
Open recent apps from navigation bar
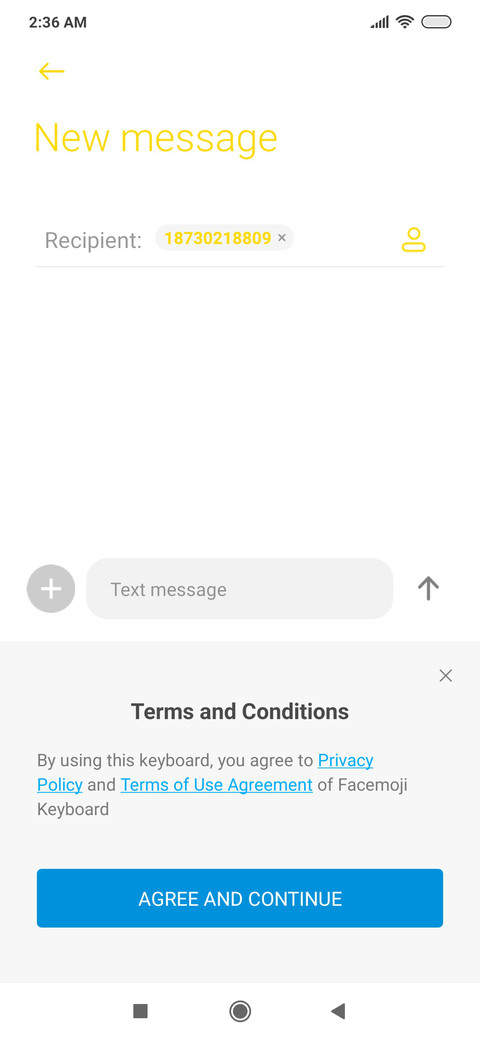140,1011
